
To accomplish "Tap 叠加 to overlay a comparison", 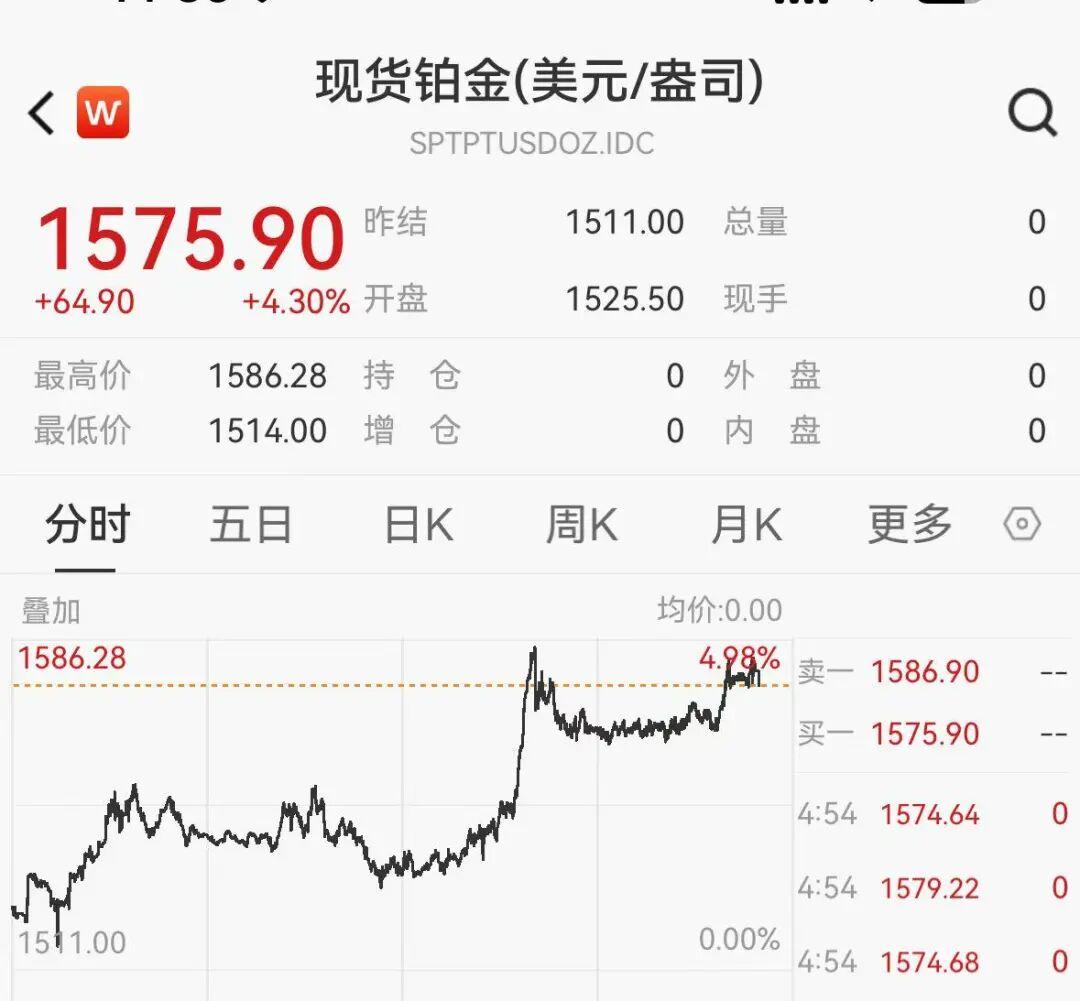I will coord(51,610).
